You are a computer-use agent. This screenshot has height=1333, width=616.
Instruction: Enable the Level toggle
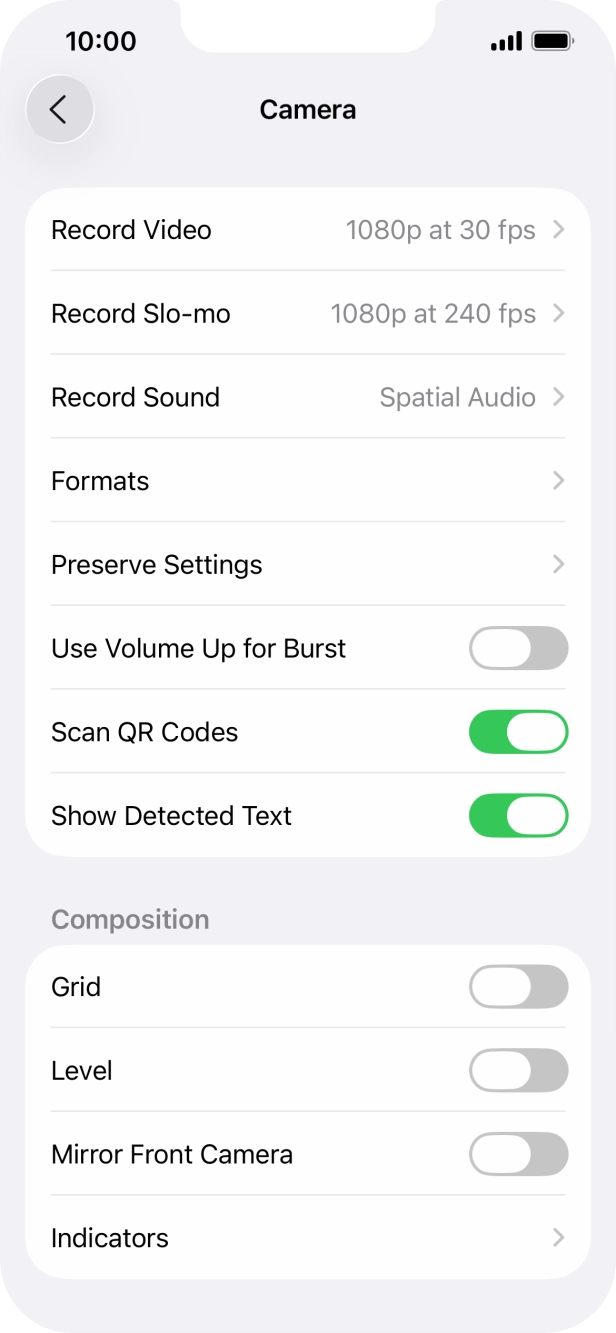(518, 1071)
